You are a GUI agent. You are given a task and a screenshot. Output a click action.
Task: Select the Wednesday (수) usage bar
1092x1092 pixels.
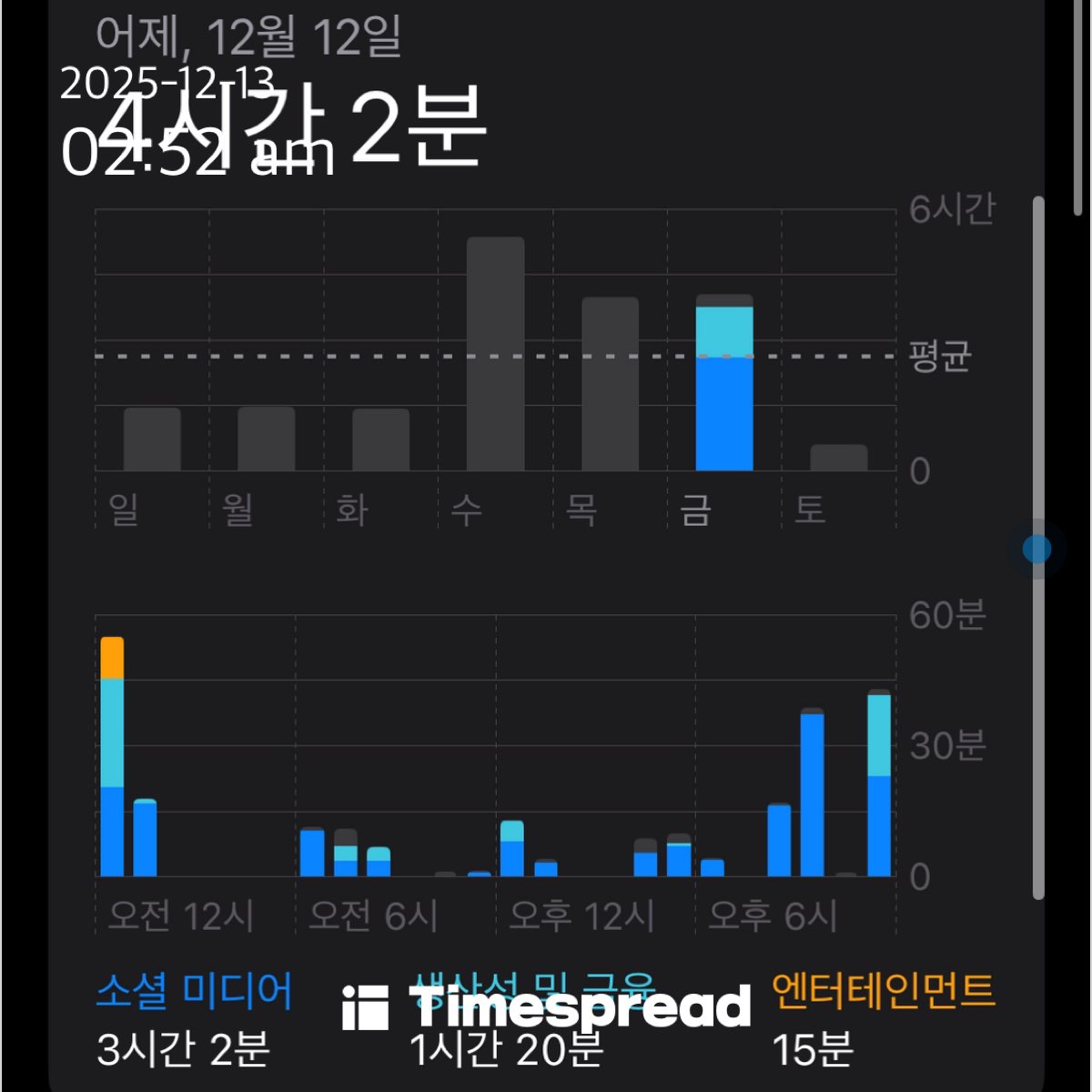(x=495, y=355)
